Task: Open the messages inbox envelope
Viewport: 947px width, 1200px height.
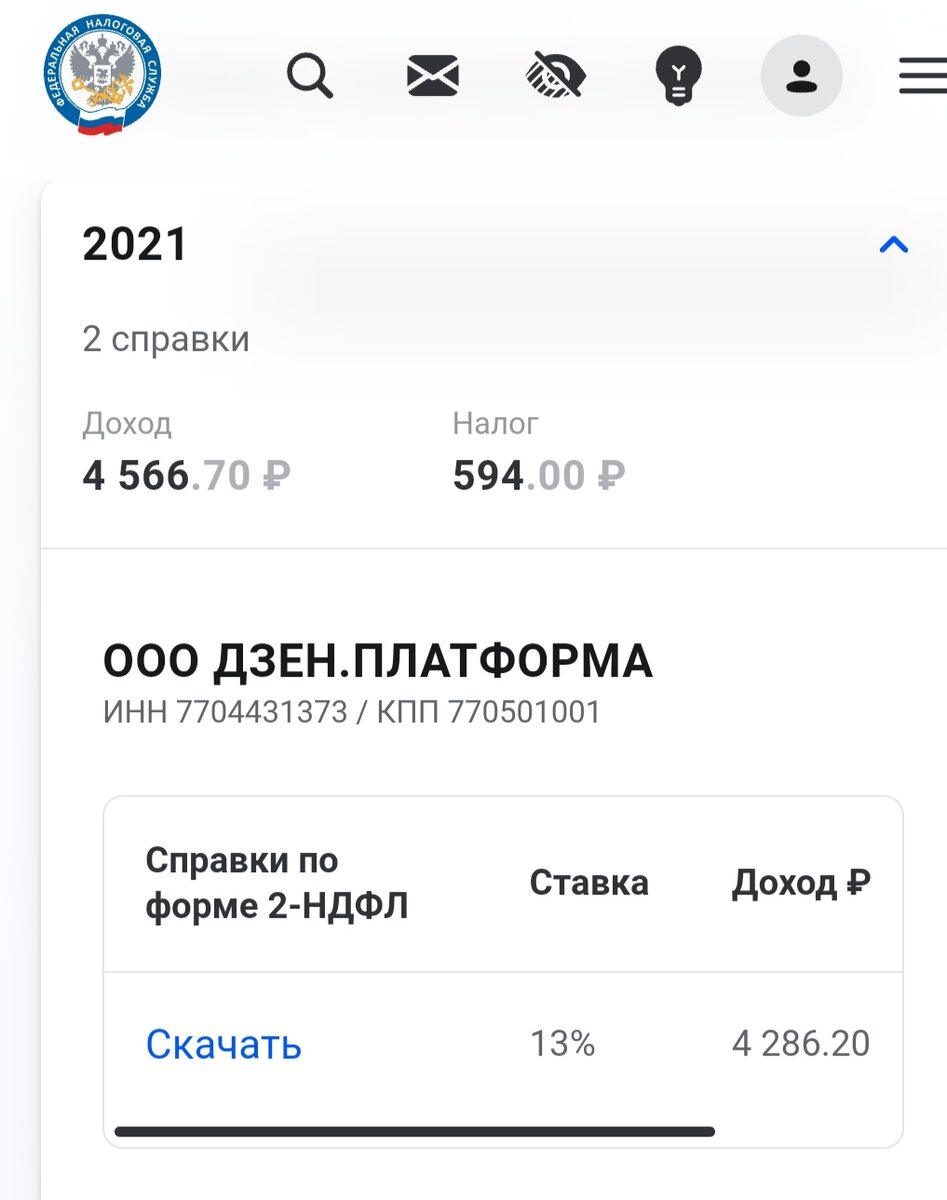Action: click(434, 75)
